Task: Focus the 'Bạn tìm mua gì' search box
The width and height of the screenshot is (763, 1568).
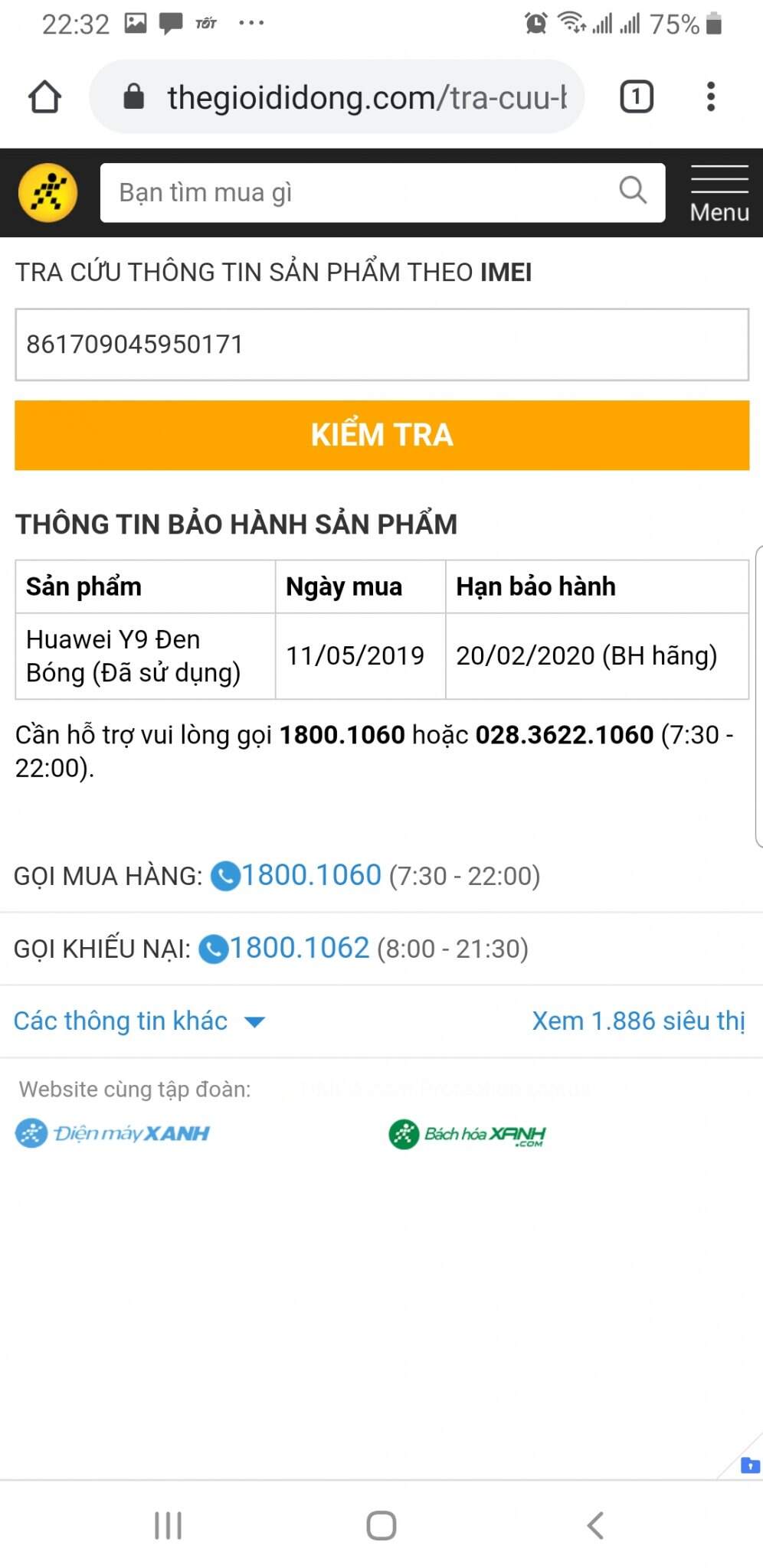Action: [x=360, y=192]
